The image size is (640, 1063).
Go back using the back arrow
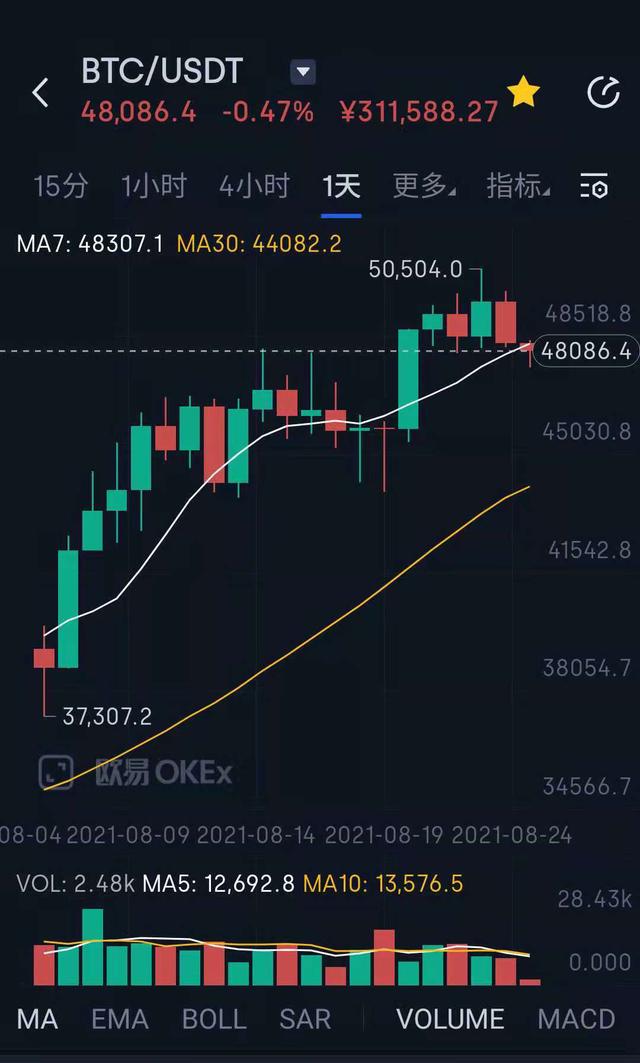tap(40, 93)
